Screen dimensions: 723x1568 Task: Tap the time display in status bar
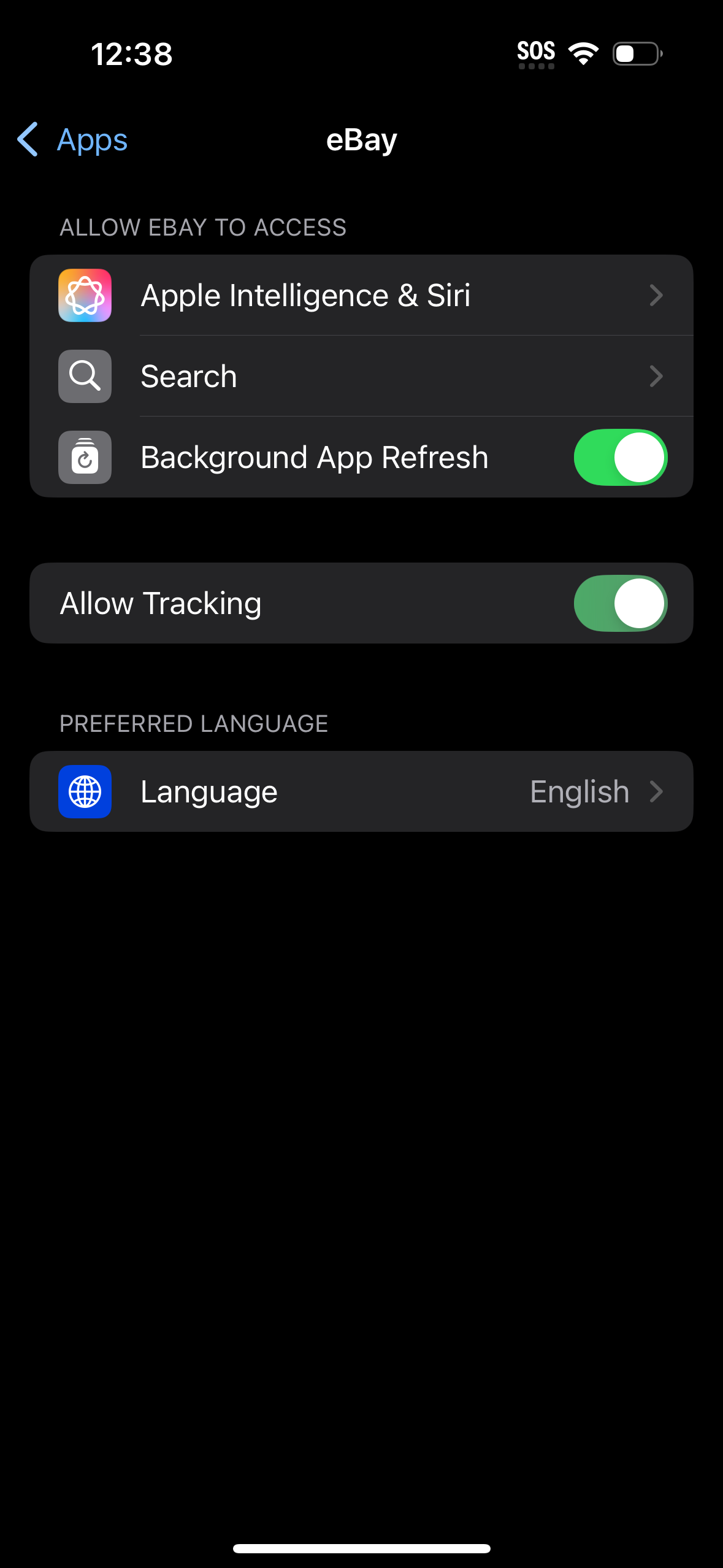click(x=132, y=55)
